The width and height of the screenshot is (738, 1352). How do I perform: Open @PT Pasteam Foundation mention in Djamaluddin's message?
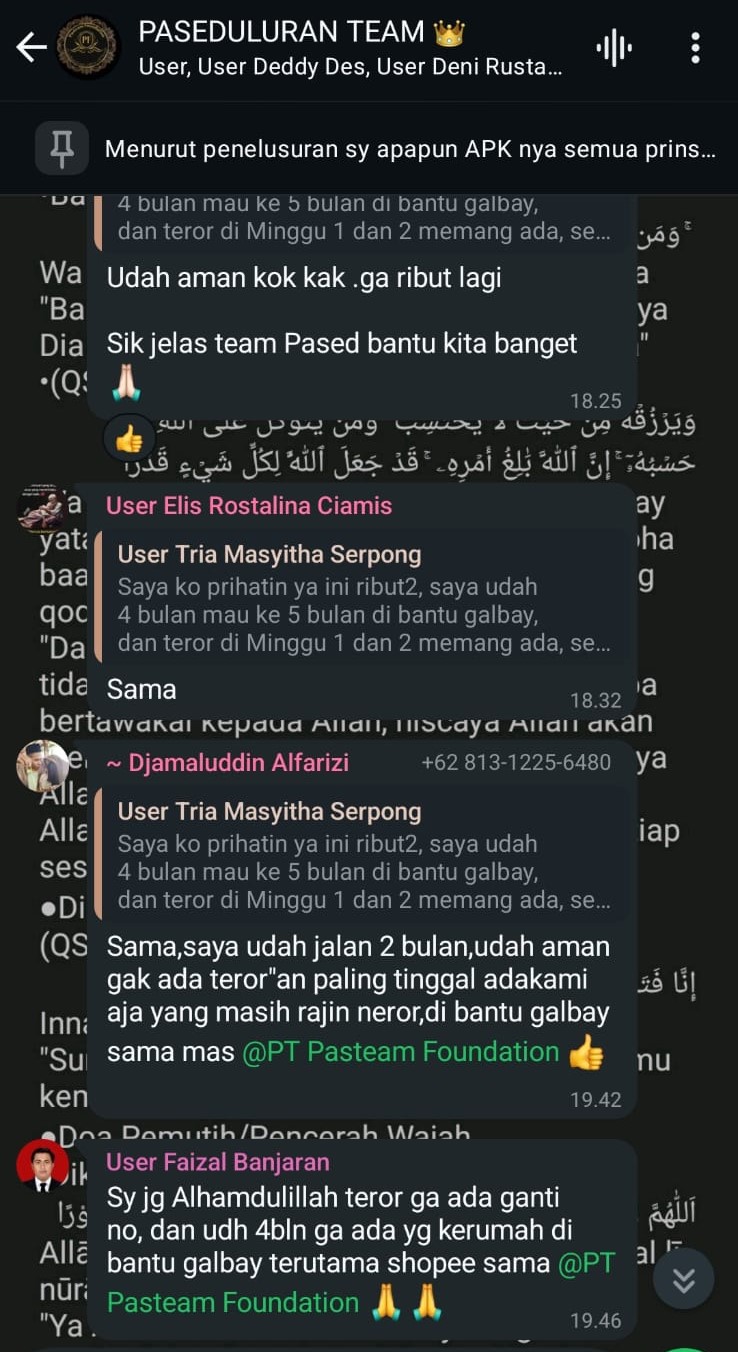pyautogui.click(x=401, y=1051)
